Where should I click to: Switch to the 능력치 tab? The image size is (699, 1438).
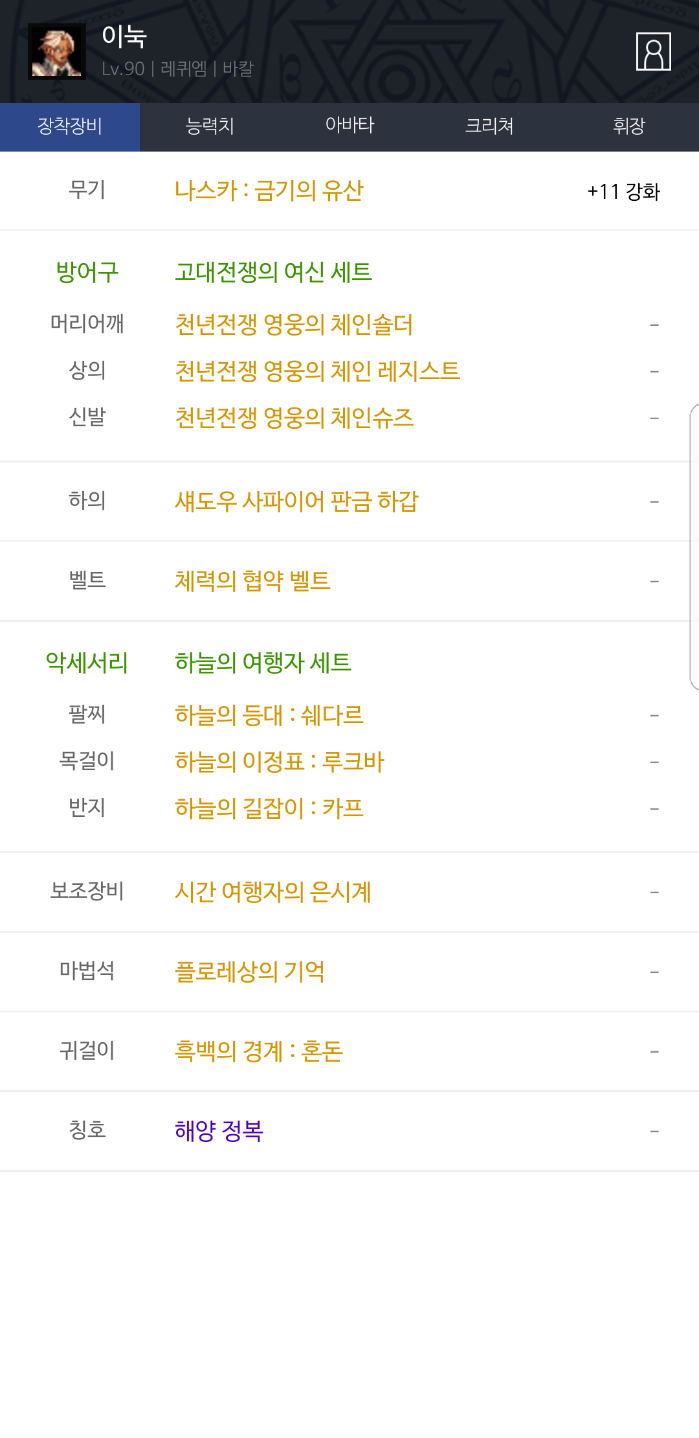point(210,126)
